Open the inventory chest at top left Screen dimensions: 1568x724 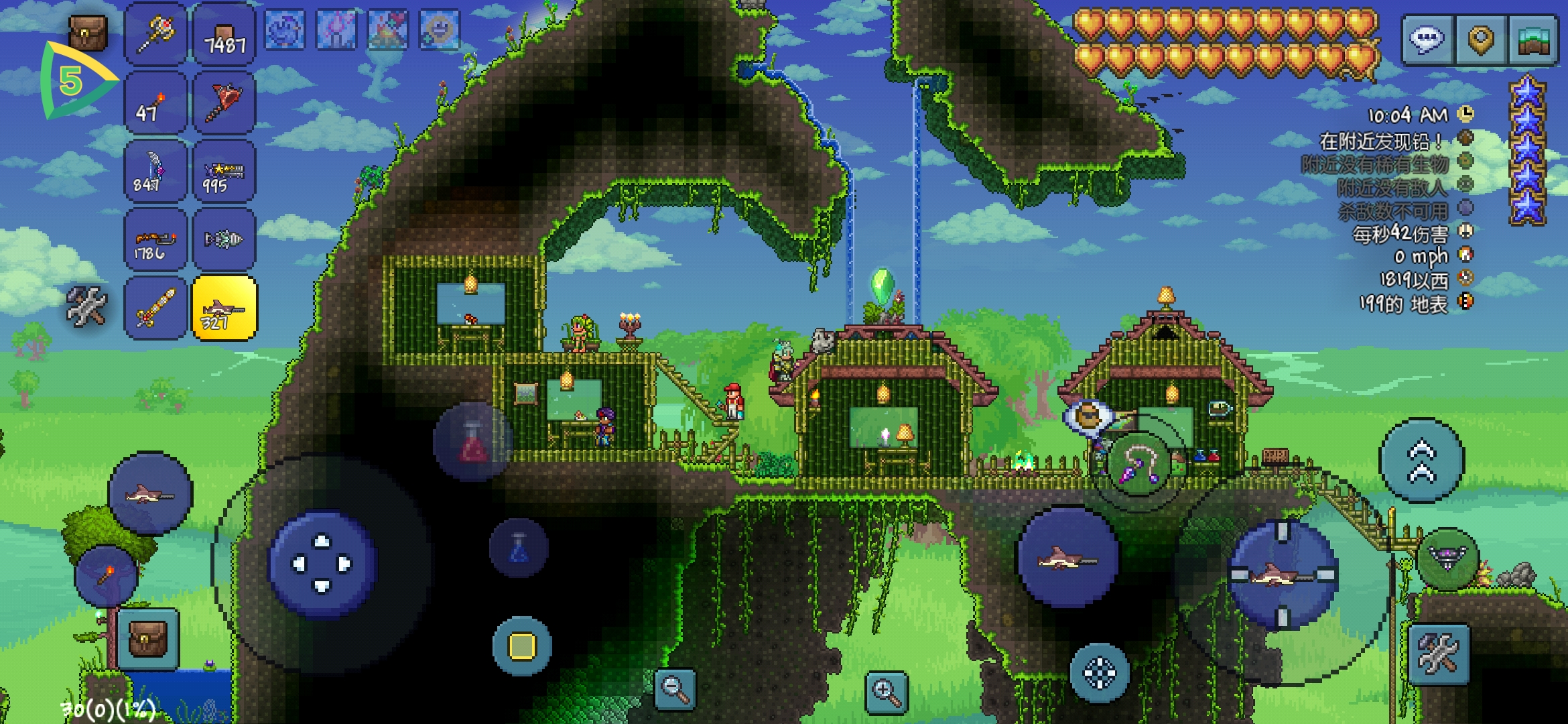point(88,32)
